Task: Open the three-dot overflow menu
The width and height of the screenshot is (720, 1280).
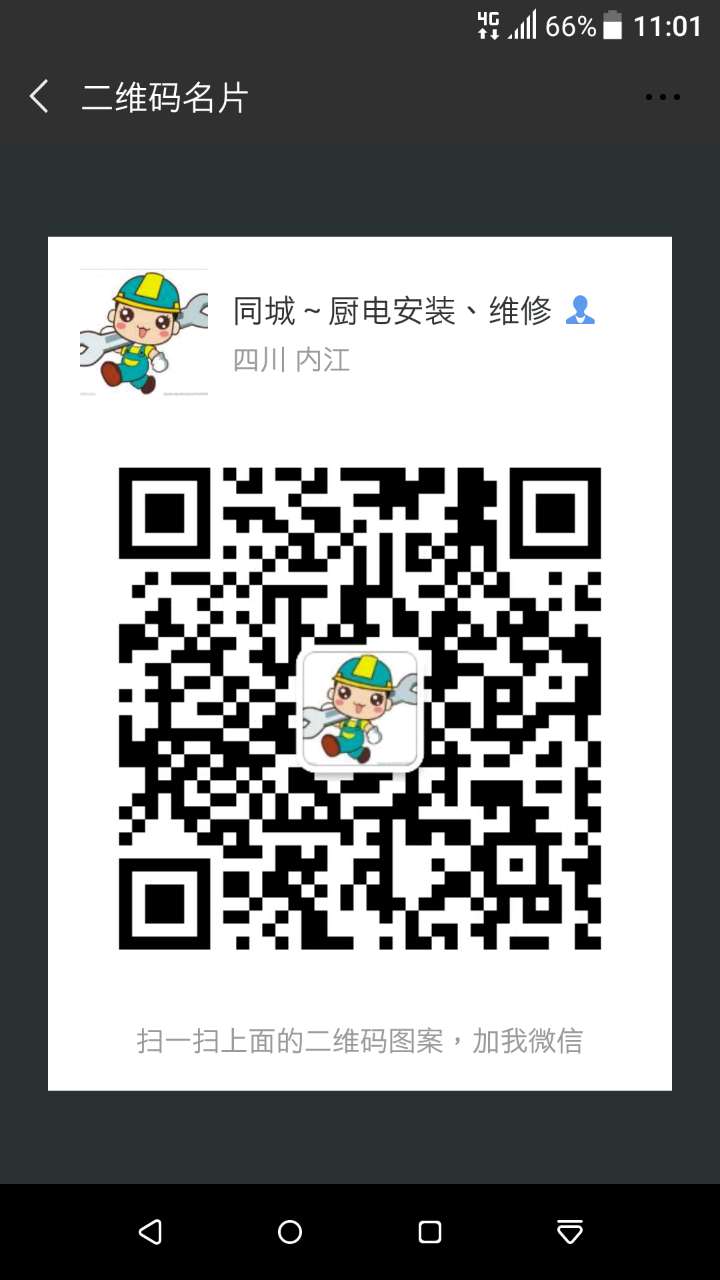Action: 662,97
